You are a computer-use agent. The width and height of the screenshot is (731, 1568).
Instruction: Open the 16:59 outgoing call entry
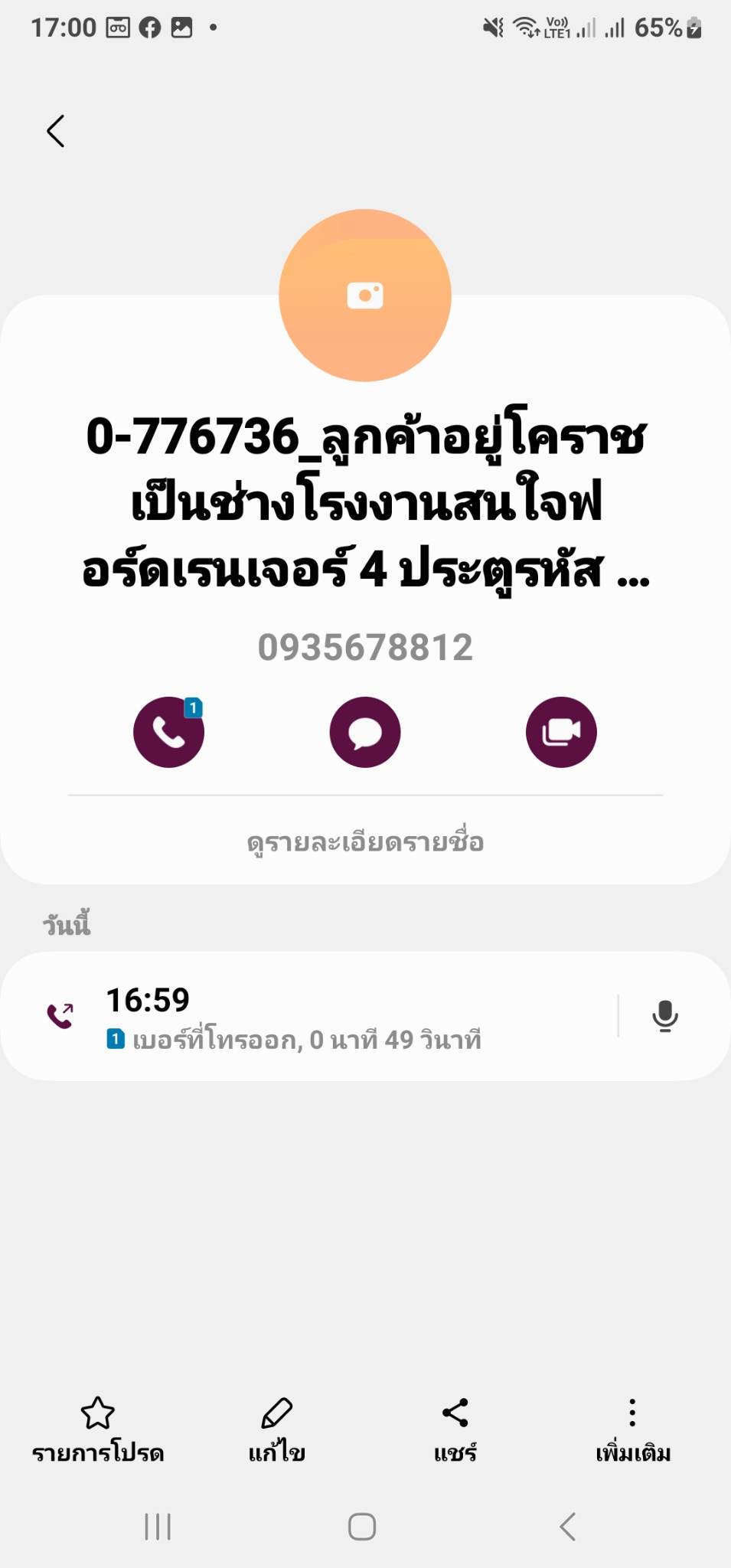point(306,1017)
